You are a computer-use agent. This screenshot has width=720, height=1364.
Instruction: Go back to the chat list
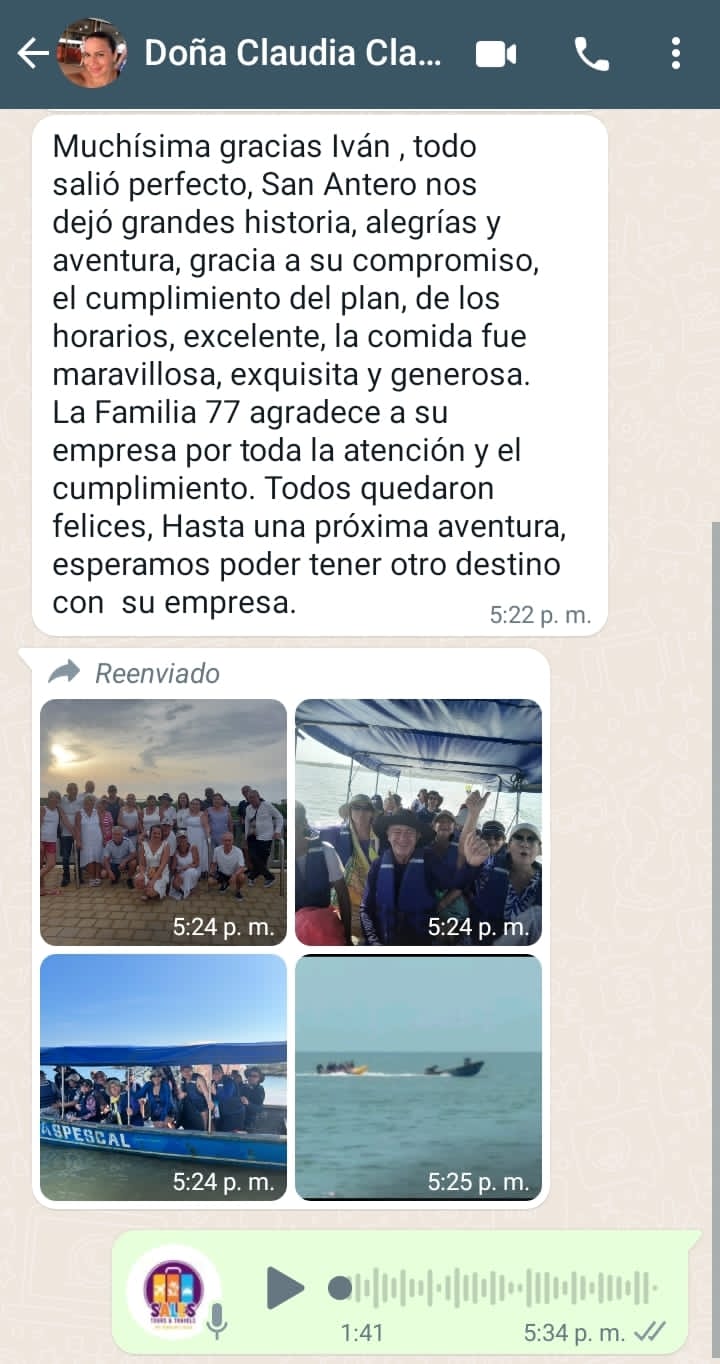pyautogui.click(x=32, y=54)
